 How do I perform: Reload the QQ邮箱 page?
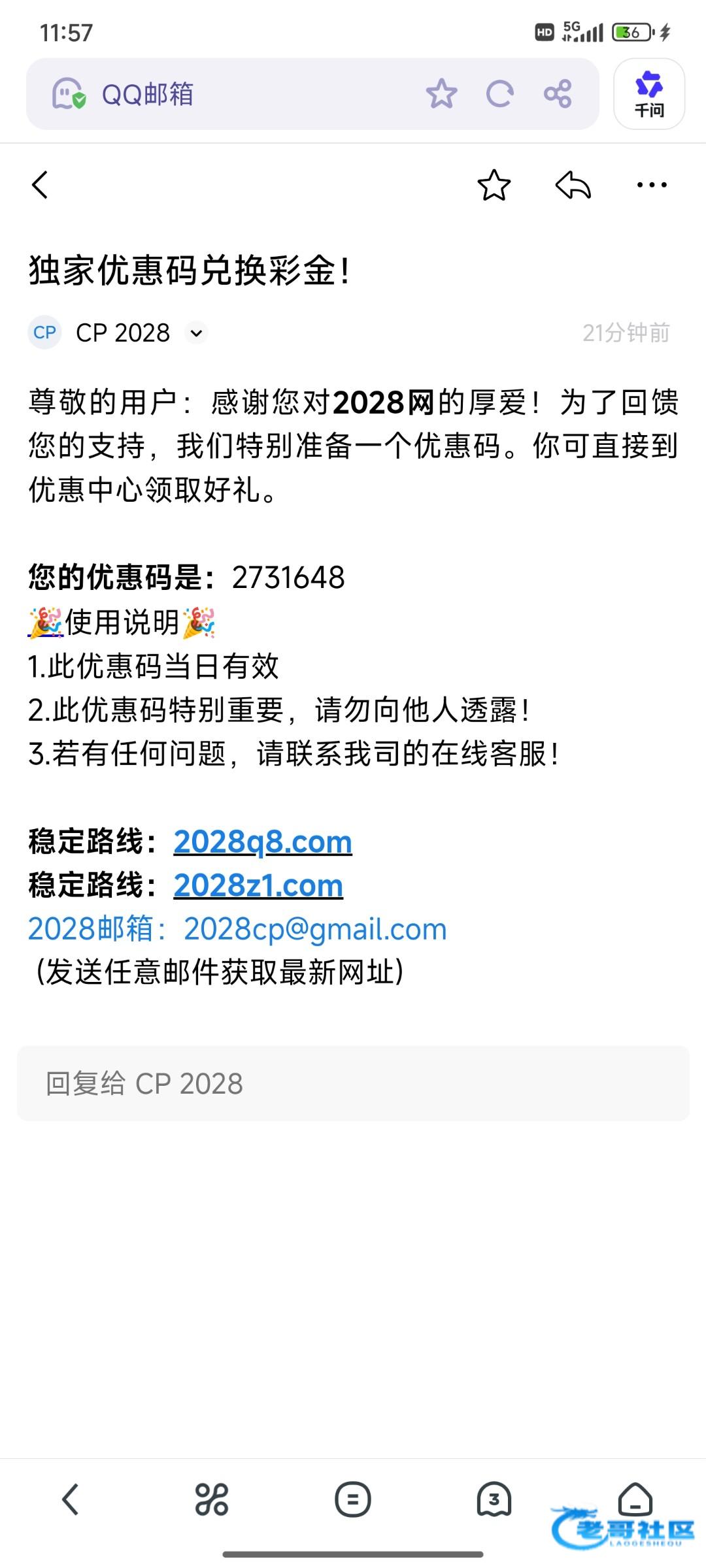pos(499,94)
